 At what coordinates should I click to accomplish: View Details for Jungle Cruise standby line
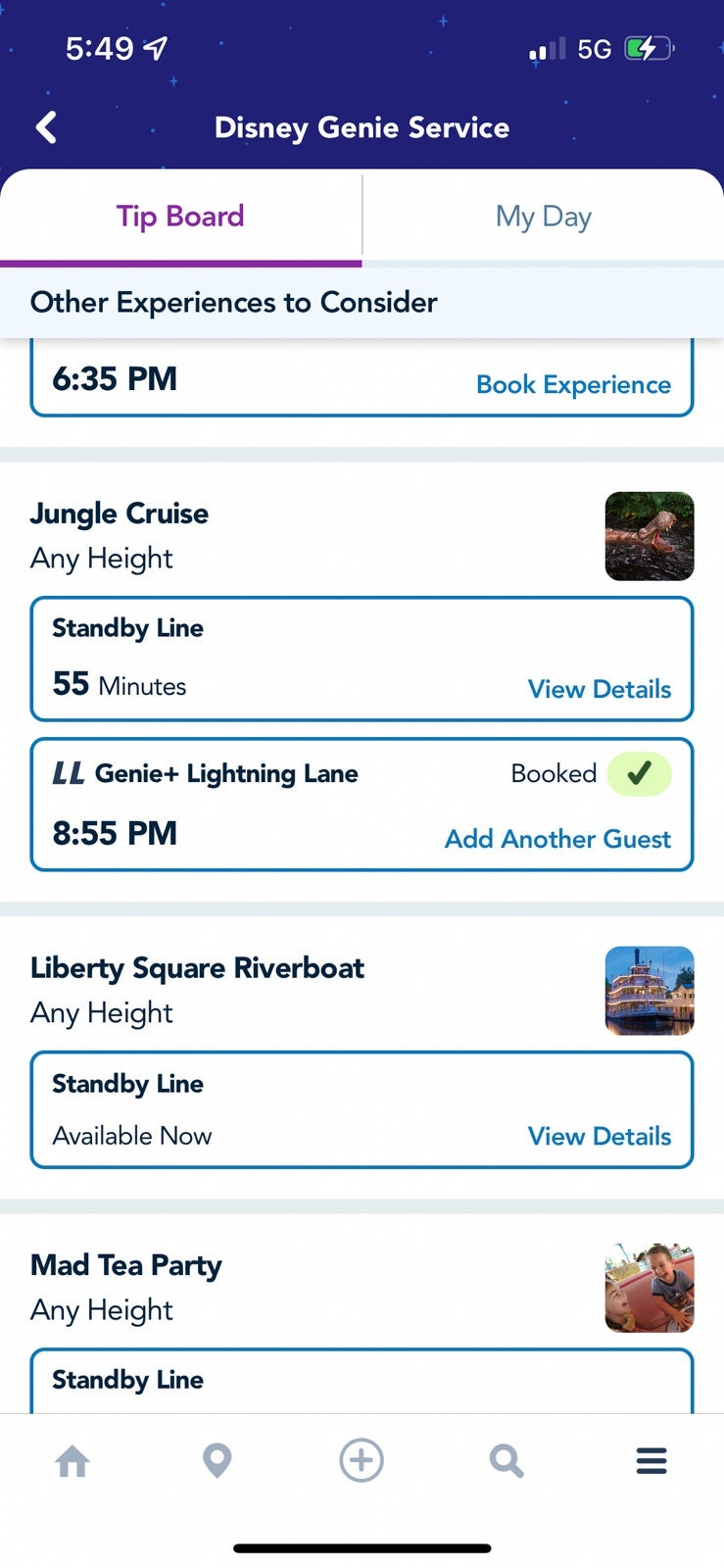(x=600, y=689)
